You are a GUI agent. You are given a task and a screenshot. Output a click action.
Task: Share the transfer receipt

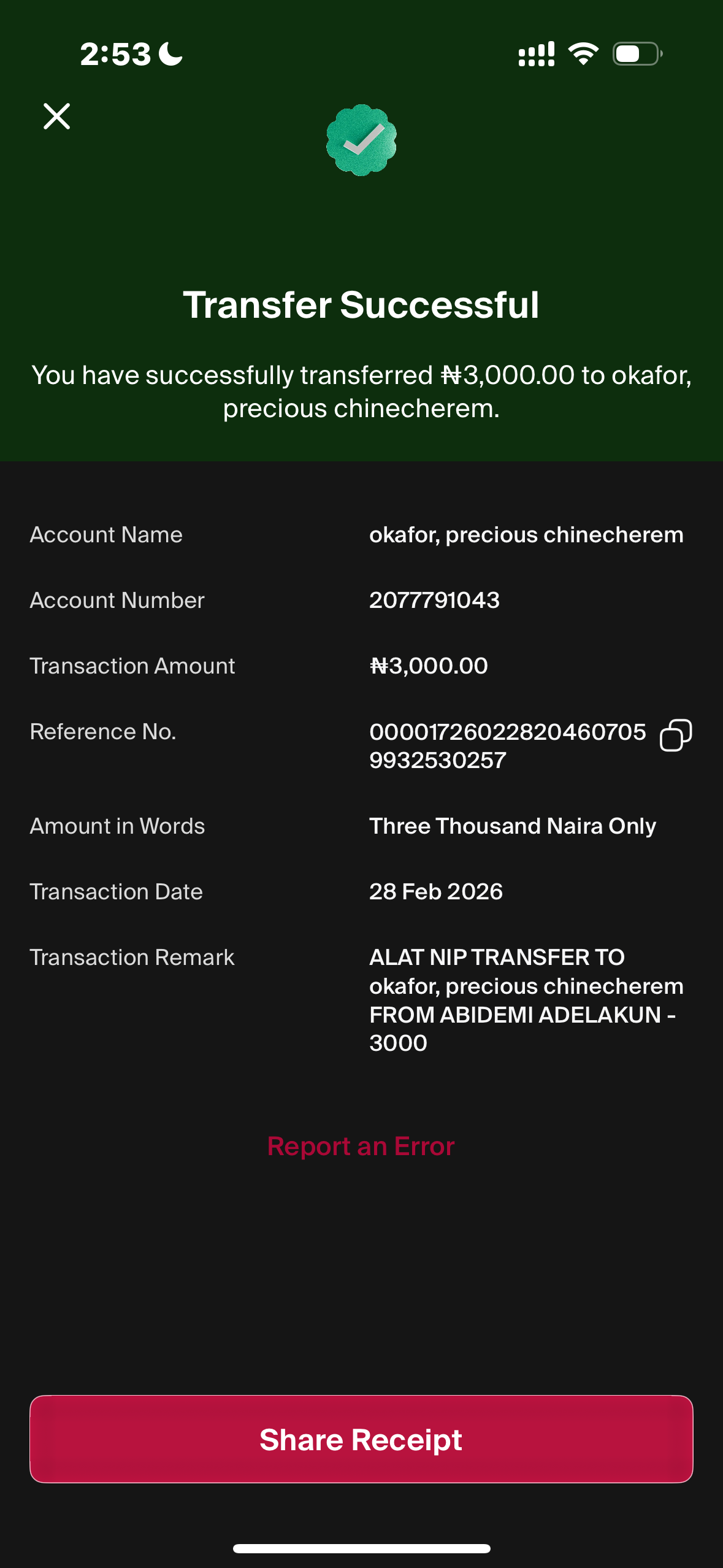pyautogui.click(x=361, y=1439)
